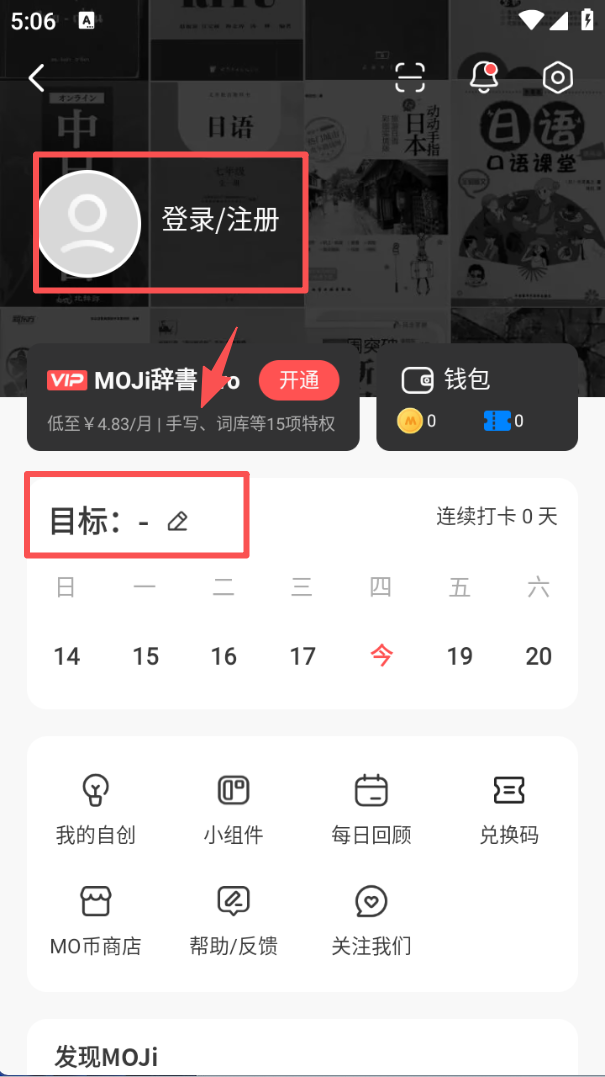Viewport: 605px width, 1077px height.
Task: Open the scan icon
Action: click(x=410, y=78)
